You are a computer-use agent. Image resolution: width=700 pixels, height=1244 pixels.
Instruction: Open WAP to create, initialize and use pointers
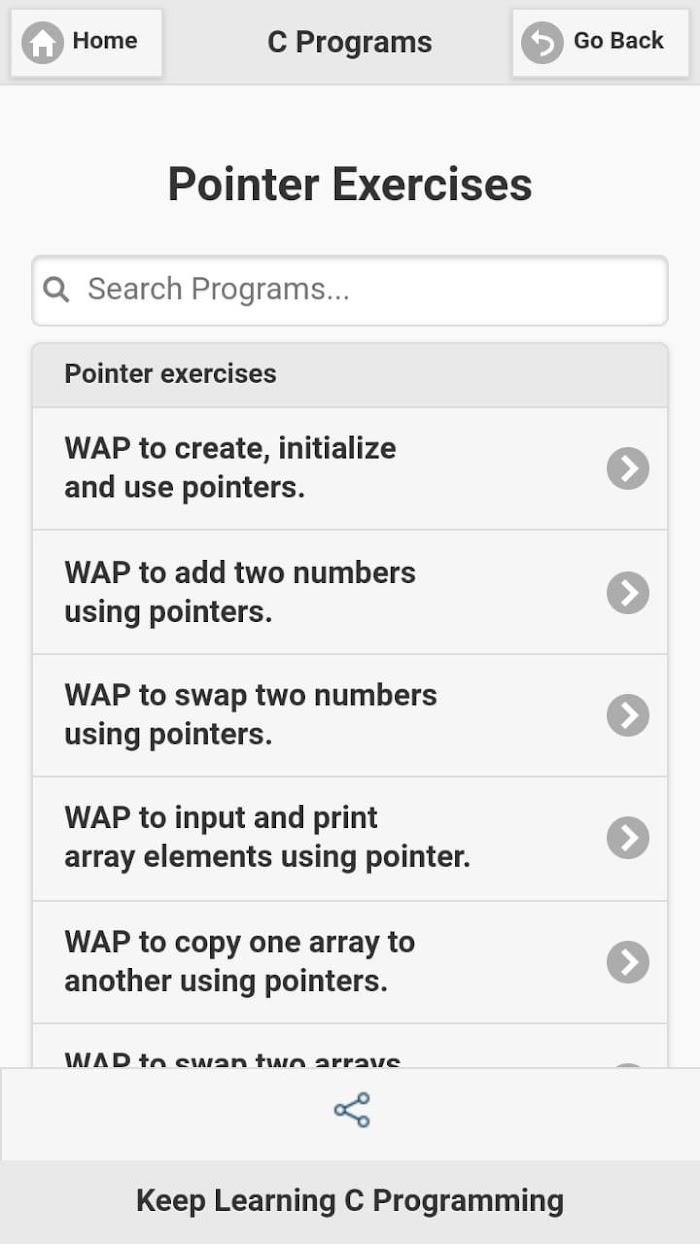pyautogui.click(x=350, y=468)
